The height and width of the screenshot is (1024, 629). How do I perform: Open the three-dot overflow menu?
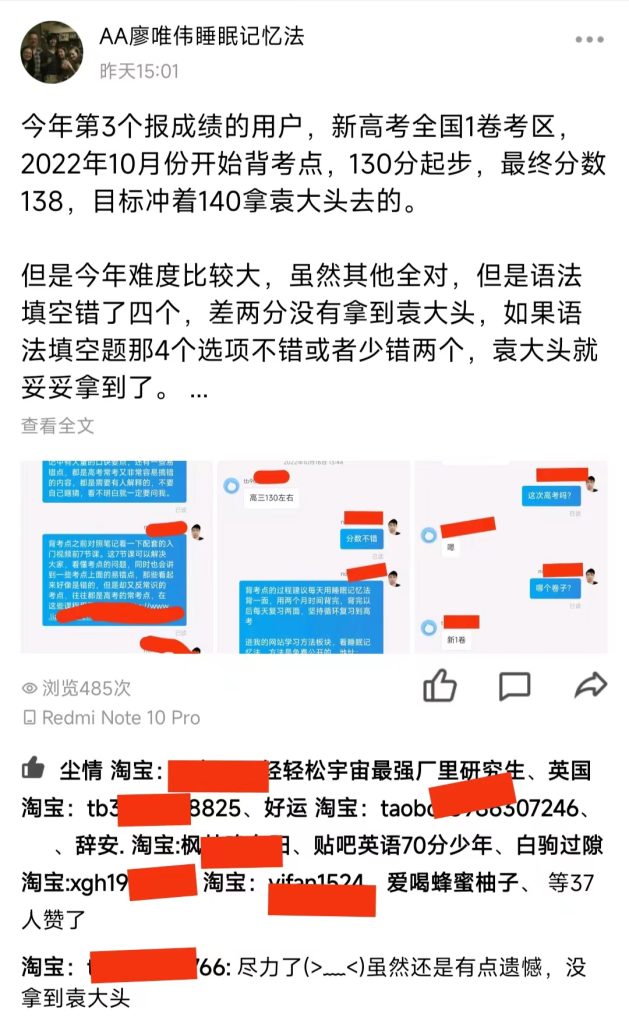click(589, 42)
